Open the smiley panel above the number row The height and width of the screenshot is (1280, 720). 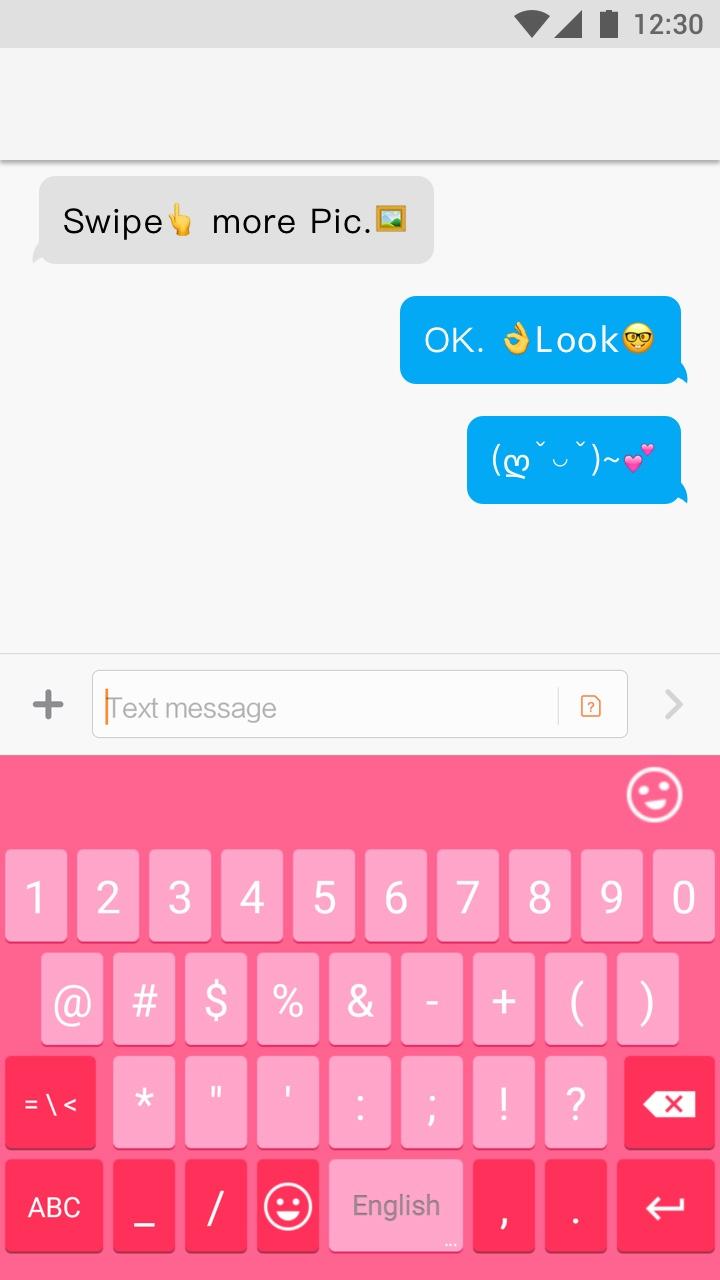tap(654, 796)
